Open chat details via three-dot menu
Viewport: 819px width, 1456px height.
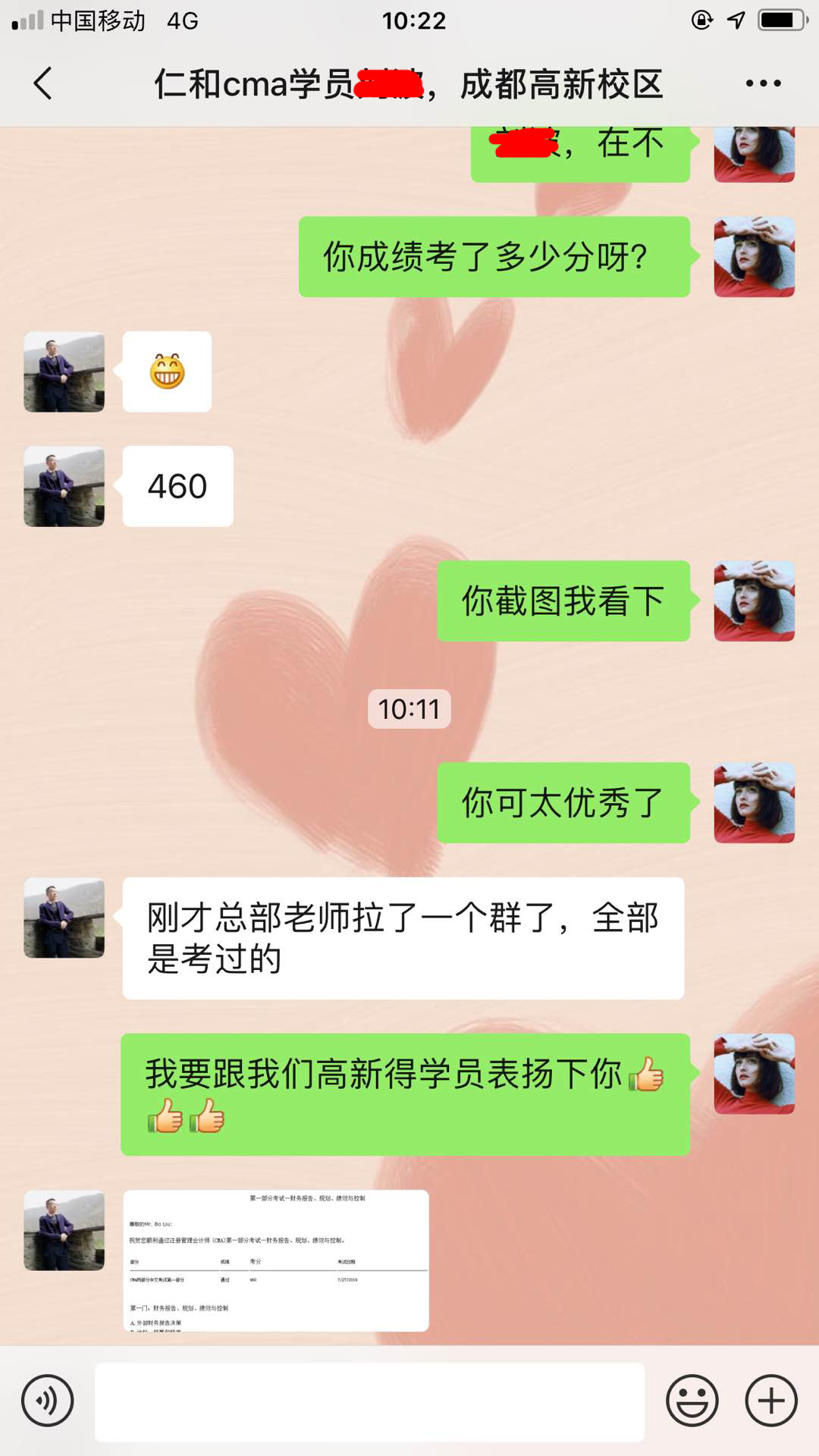[762, 83]
